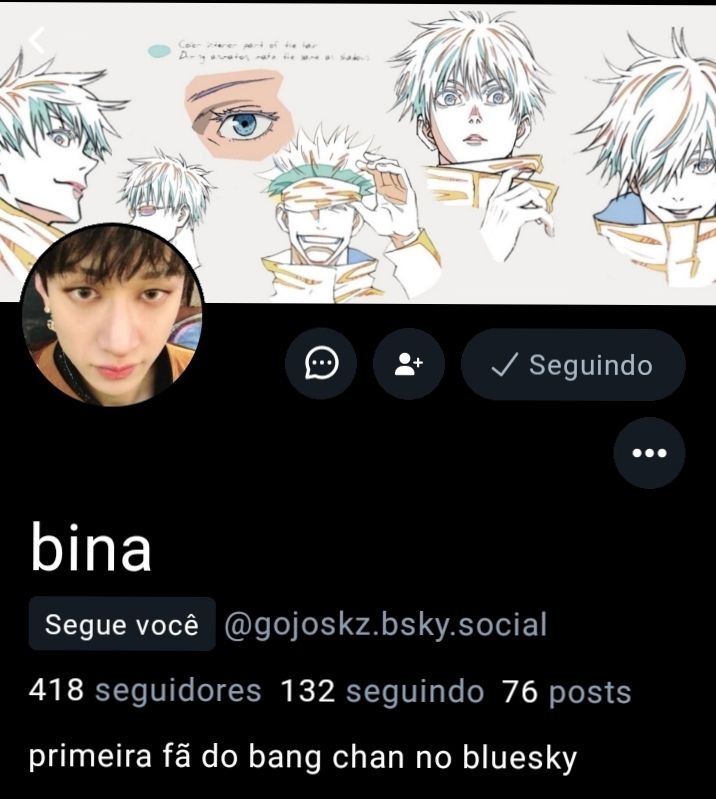The height and width of the screenshot is (799, 716).
Task: Open the 132 seguindo list
Action: [382, 691]
